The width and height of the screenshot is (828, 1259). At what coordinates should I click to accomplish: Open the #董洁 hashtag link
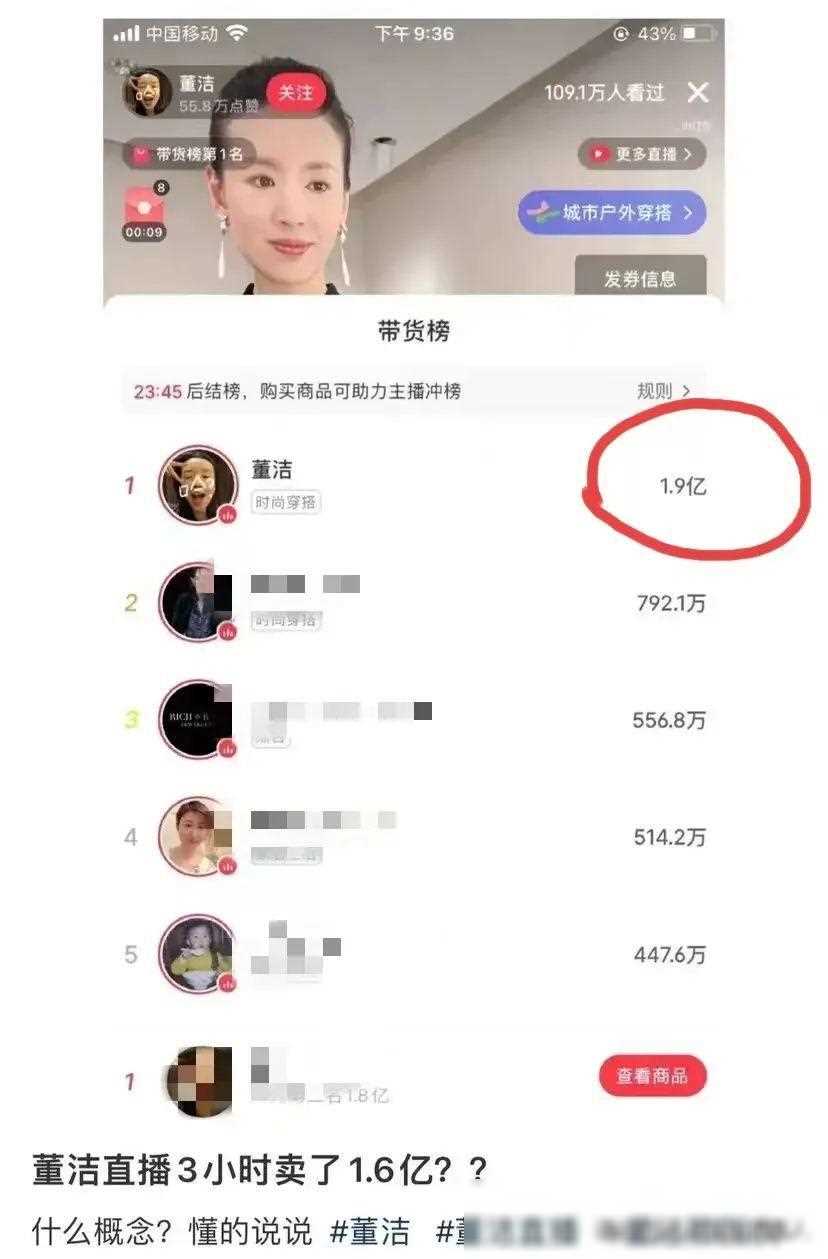pos(369,1231)
